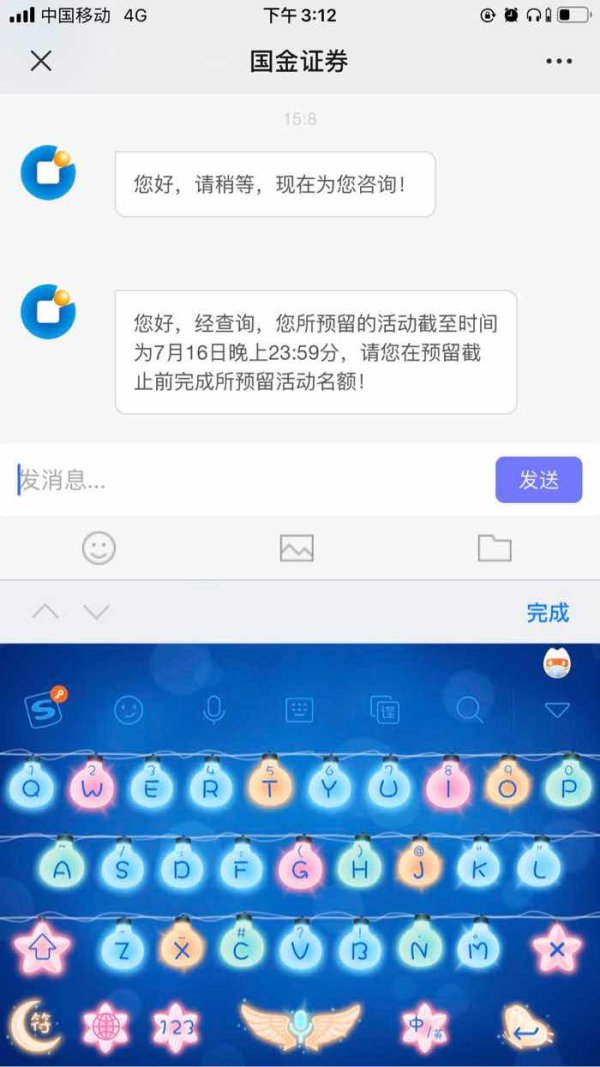
Task: Tap the backspace star key
Action: pos(556,949)
